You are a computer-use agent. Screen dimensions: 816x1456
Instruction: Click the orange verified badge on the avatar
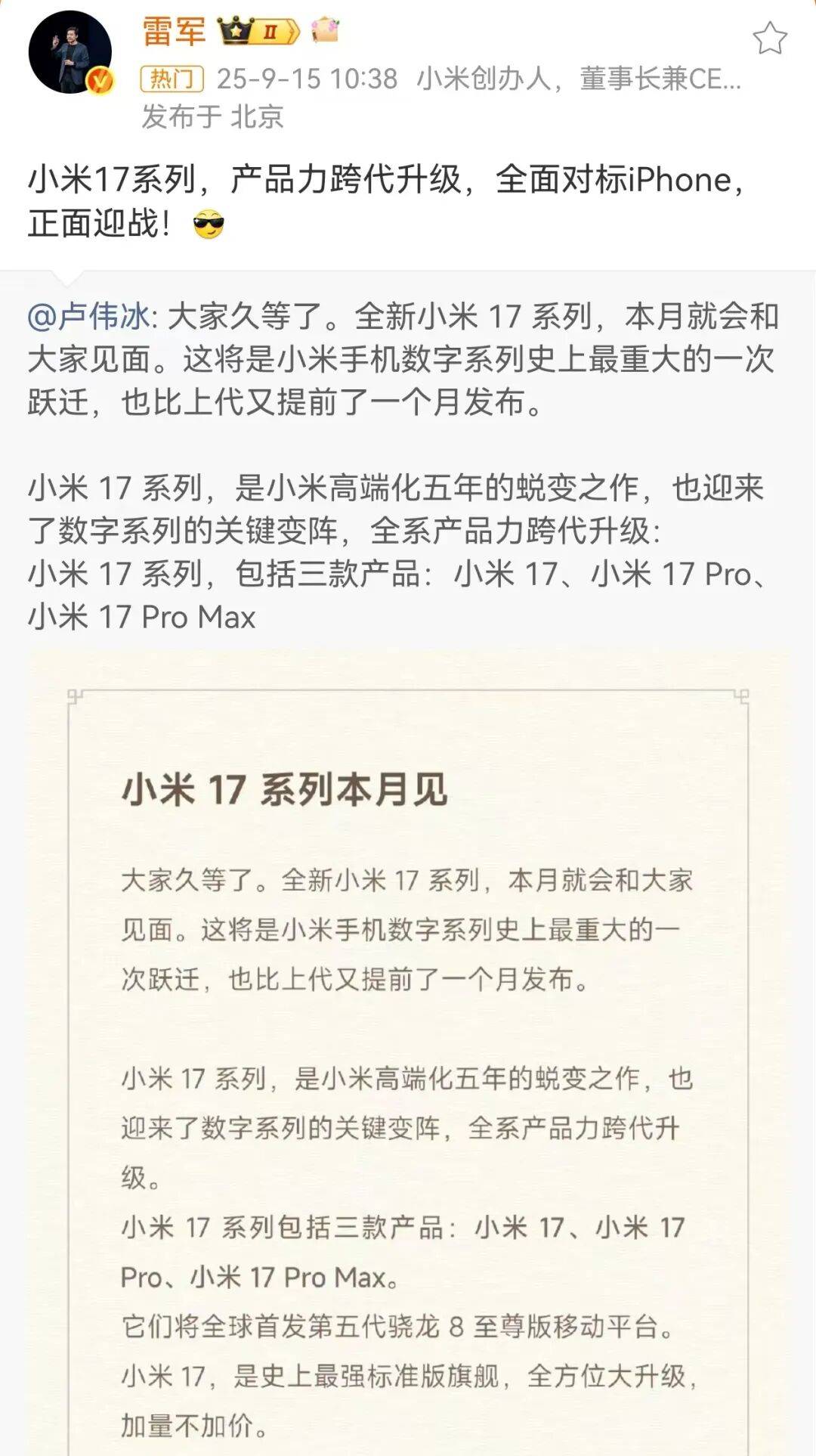pos(97,80)
